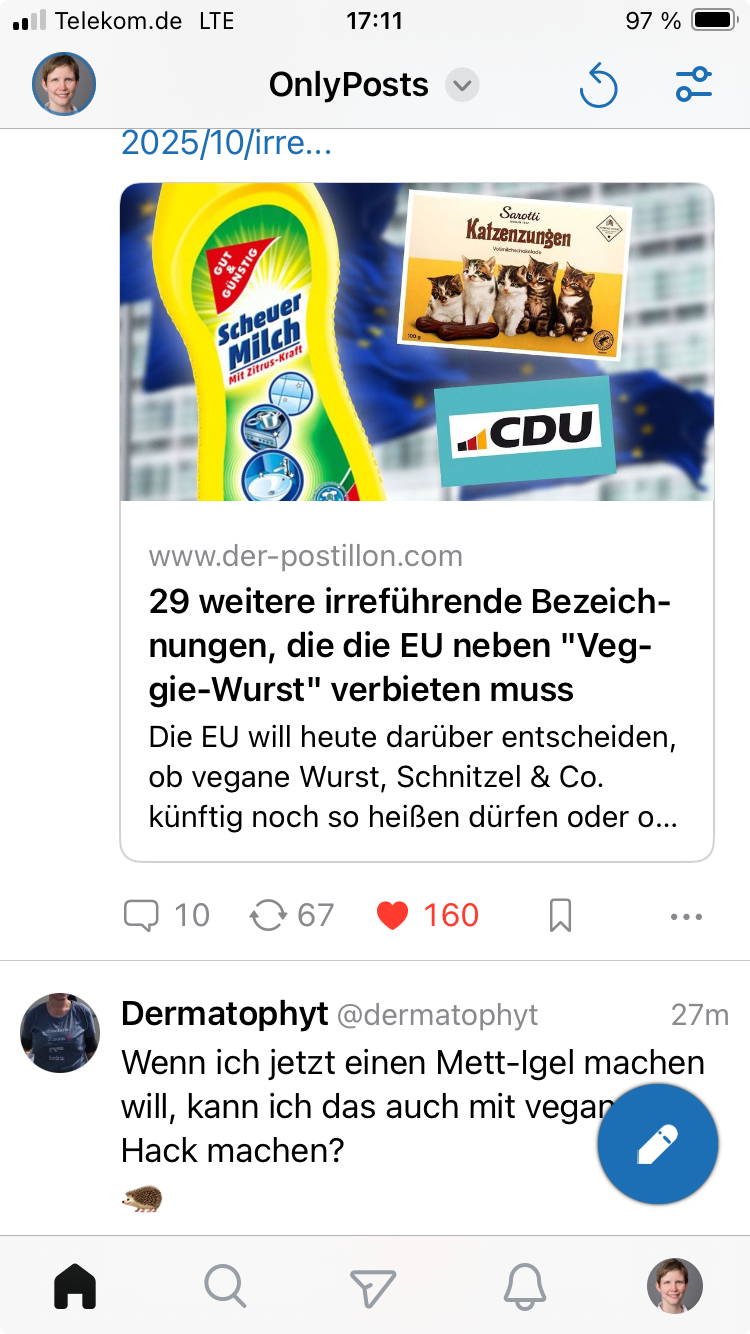Screen dimensions: 750x1334
Task: Open the three-dot menu of Postillon post
Action: [686, 915]
